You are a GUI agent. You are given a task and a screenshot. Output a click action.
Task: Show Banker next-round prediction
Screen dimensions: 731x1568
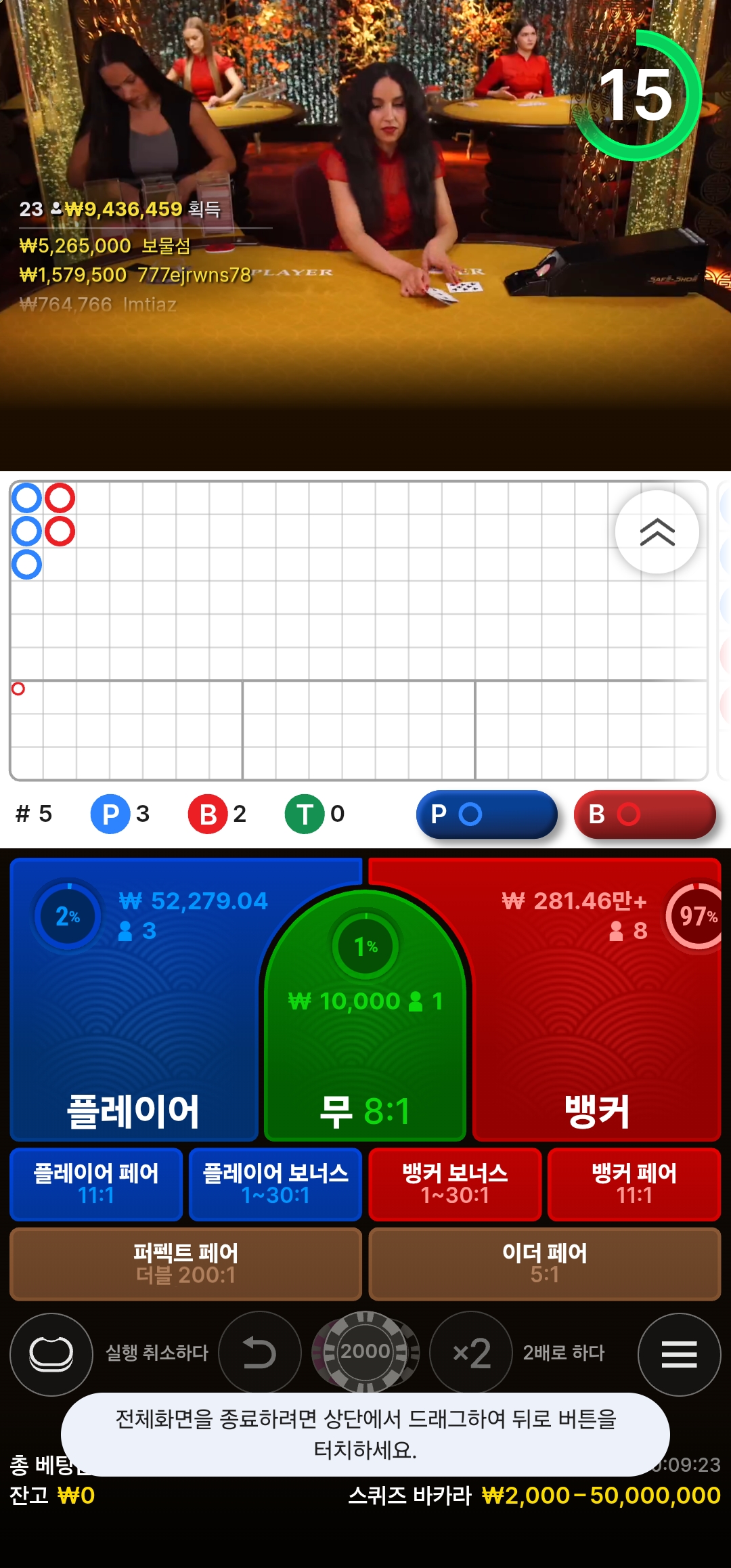[x=644, y=814]
